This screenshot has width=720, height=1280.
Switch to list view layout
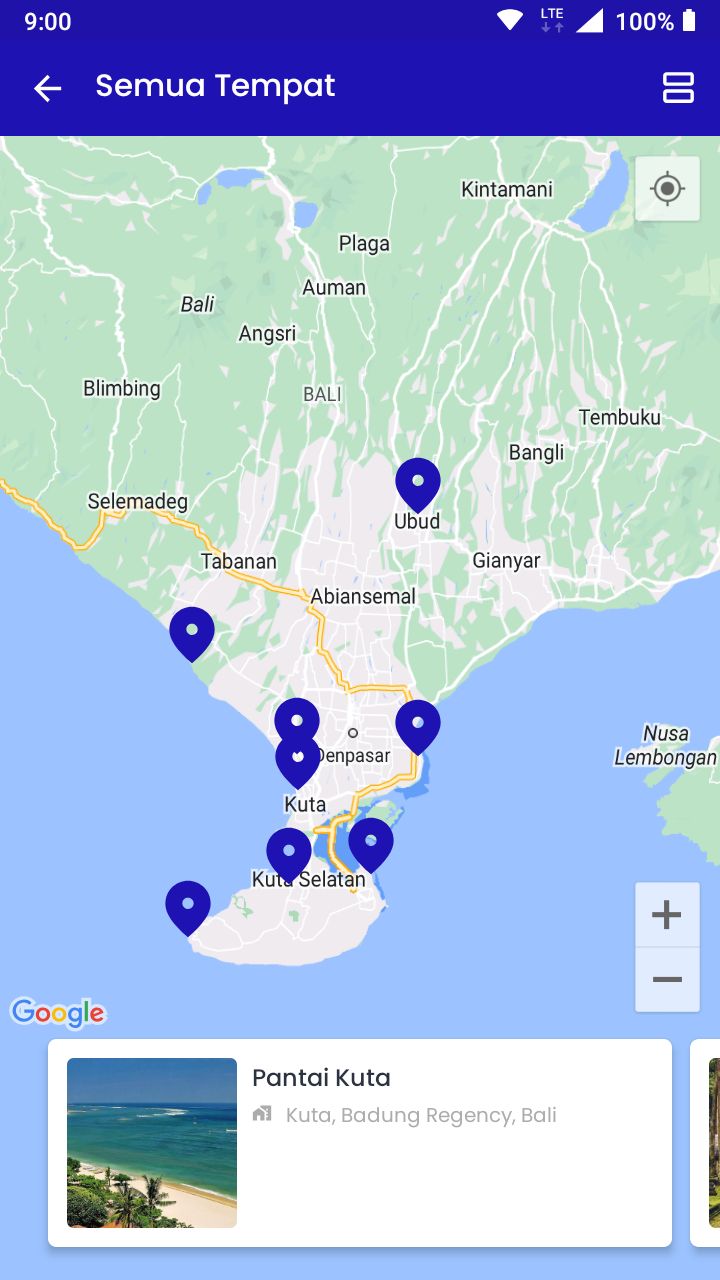tap(678, 88)
